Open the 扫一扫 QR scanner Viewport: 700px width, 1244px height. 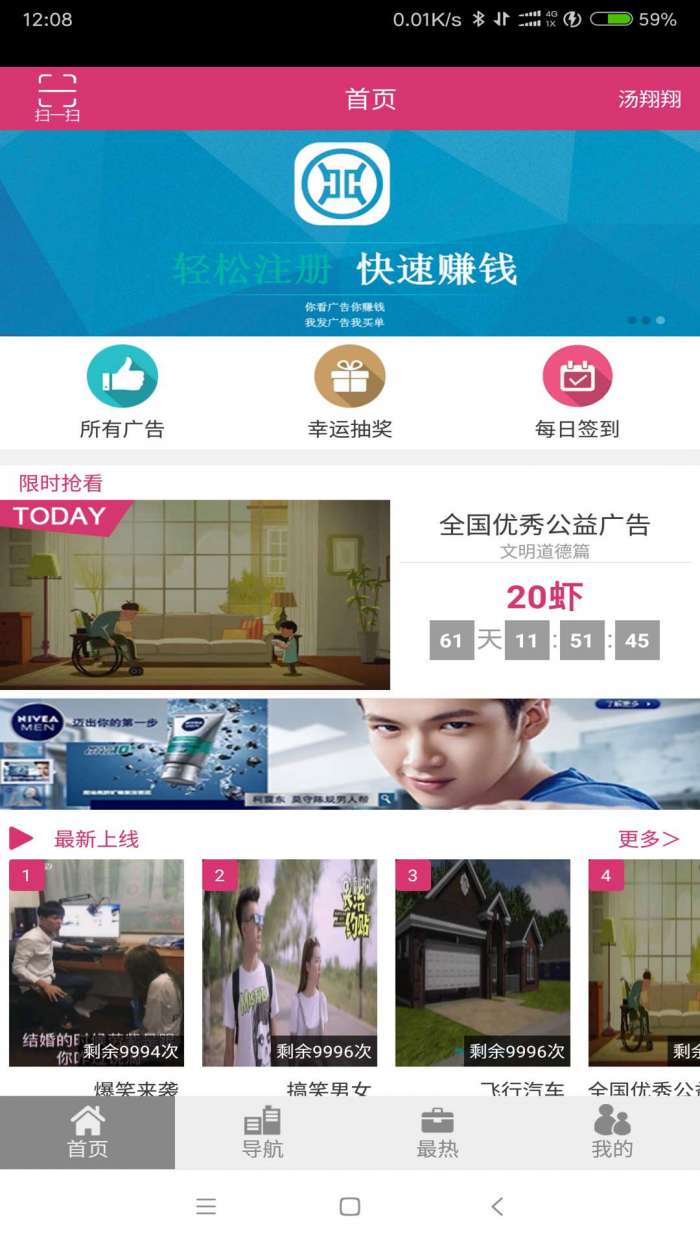pyautogui.click(x=58, y=98)
